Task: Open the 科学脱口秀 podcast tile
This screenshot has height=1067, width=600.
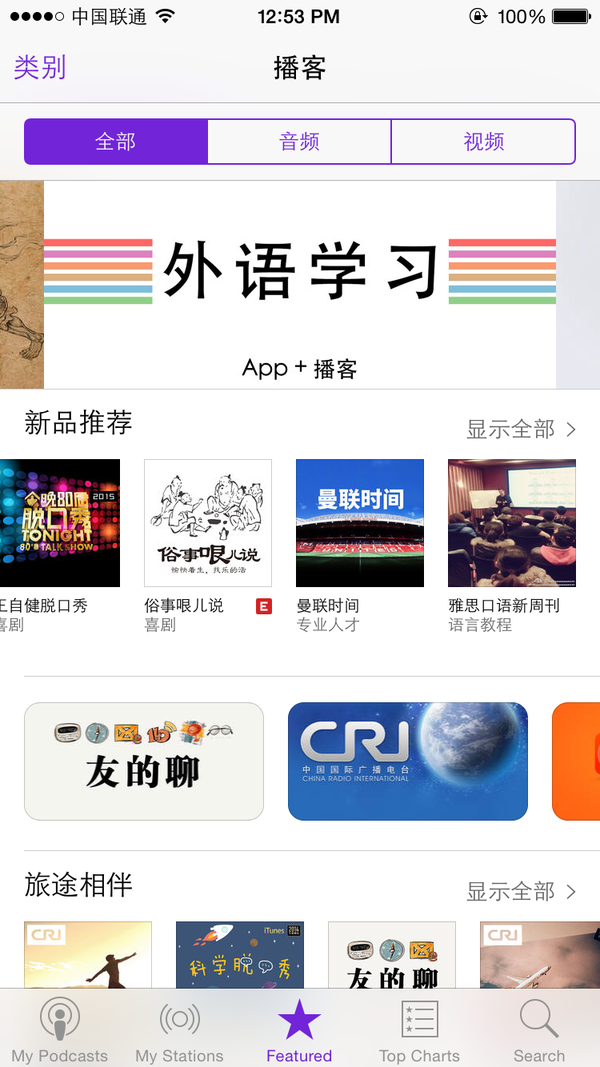Action: (240, 955)
